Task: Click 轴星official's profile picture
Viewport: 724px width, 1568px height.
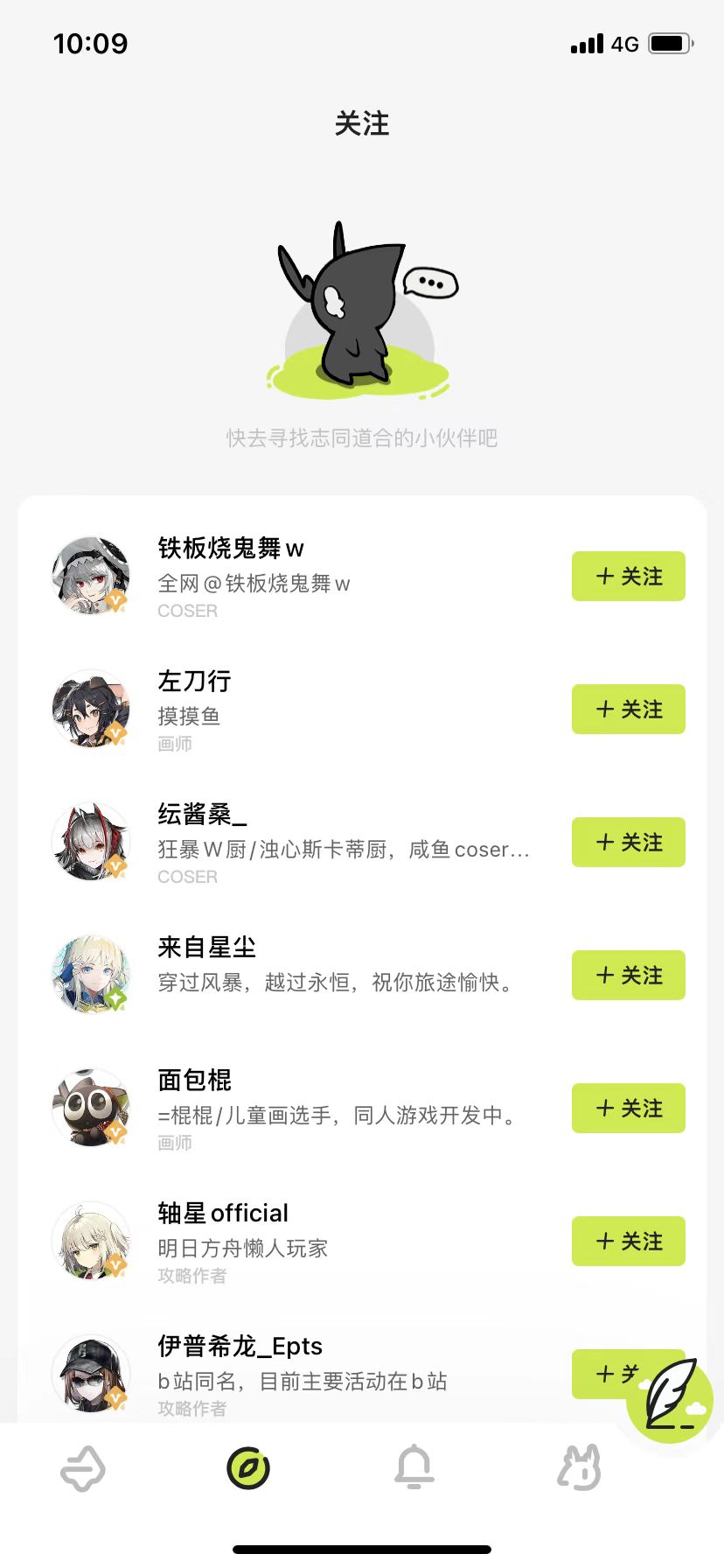Action: tap(91, 1241)
